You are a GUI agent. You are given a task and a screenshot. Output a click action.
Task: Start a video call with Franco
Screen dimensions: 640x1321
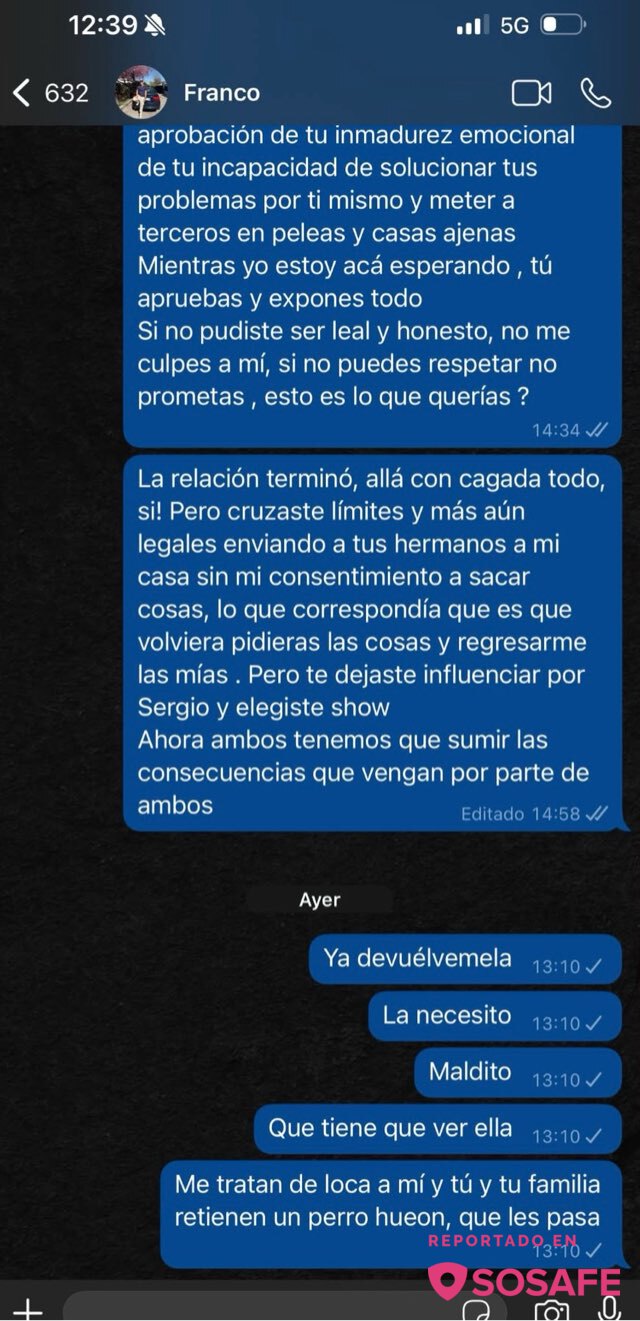[x=531, y=93]
